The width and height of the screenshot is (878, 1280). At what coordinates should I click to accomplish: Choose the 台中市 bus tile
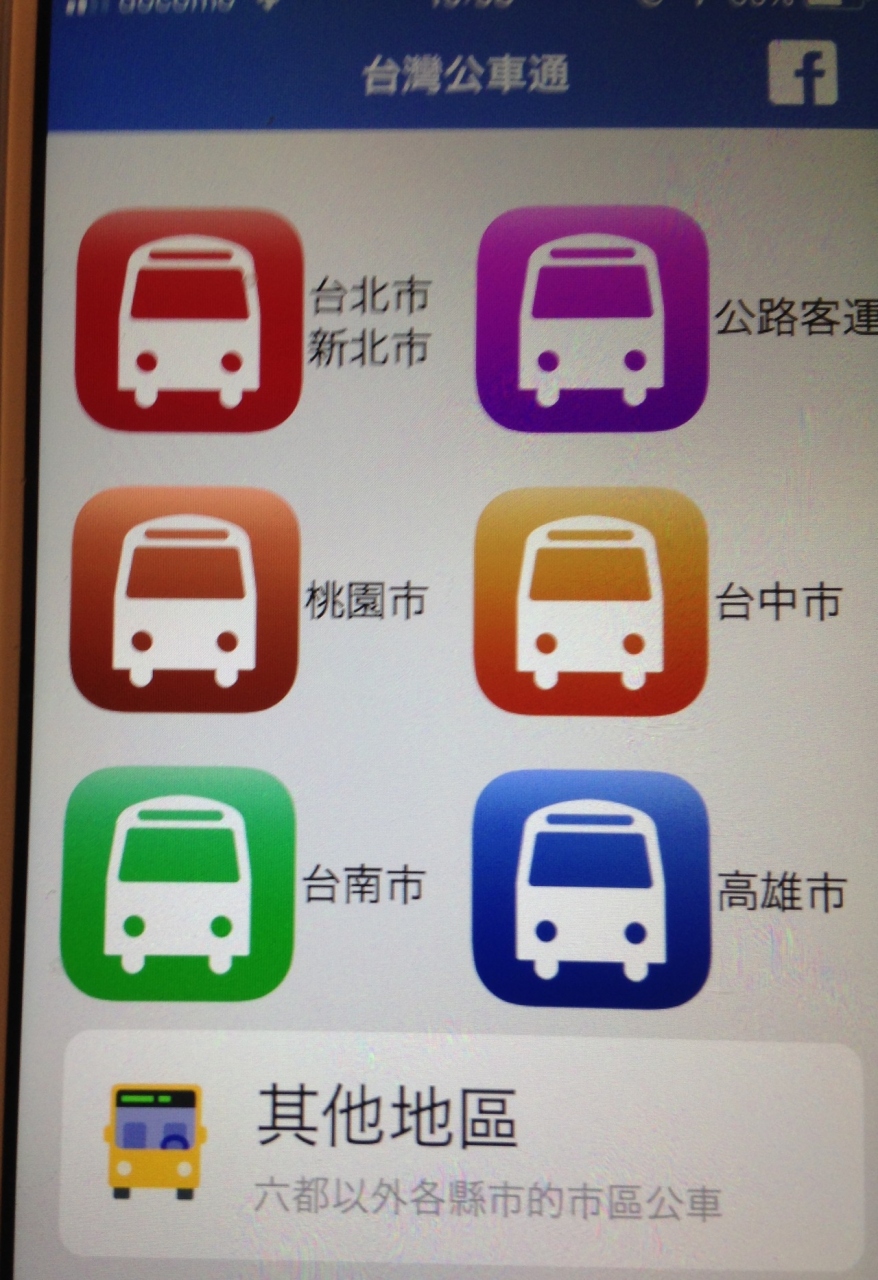589,601
